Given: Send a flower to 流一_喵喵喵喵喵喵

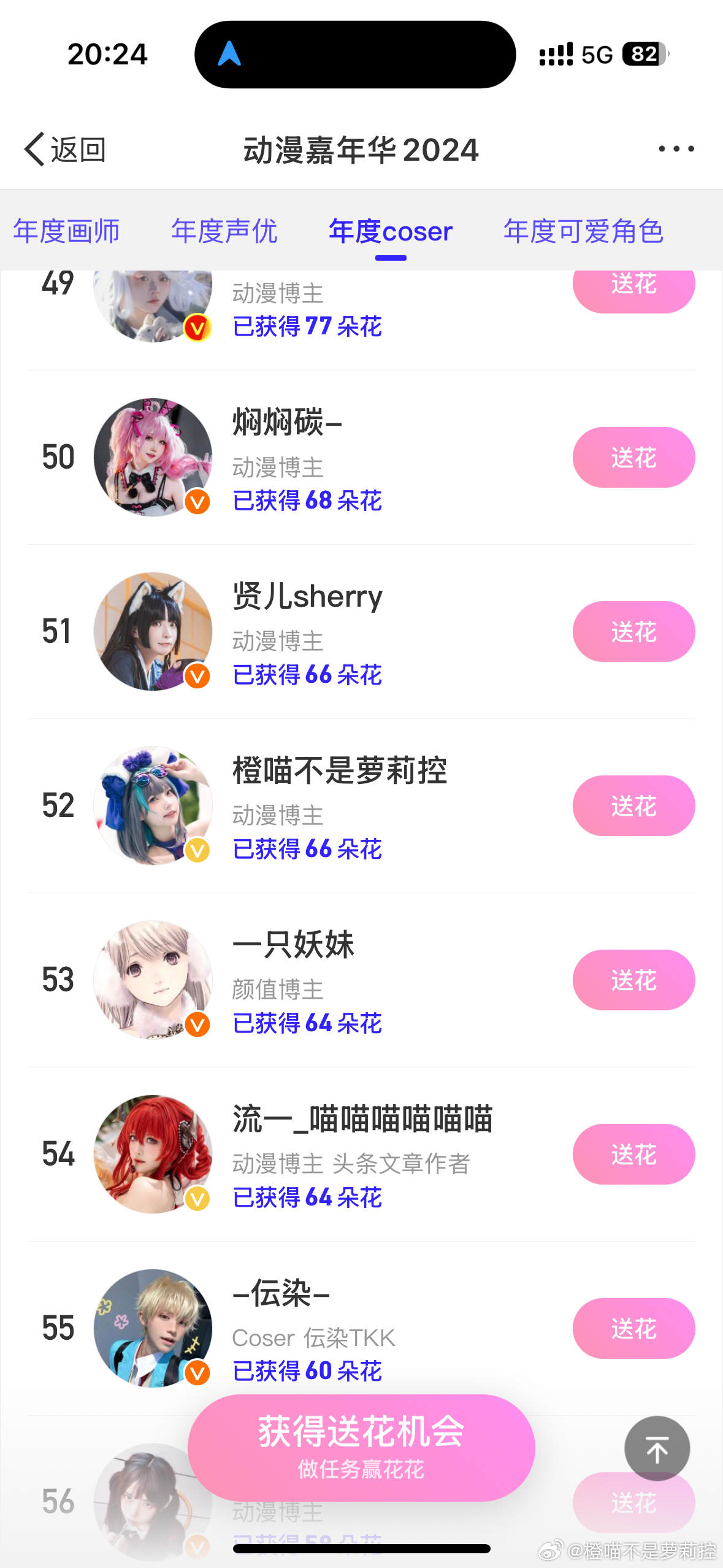Looking at the screenshot, I should [633, 1155].
